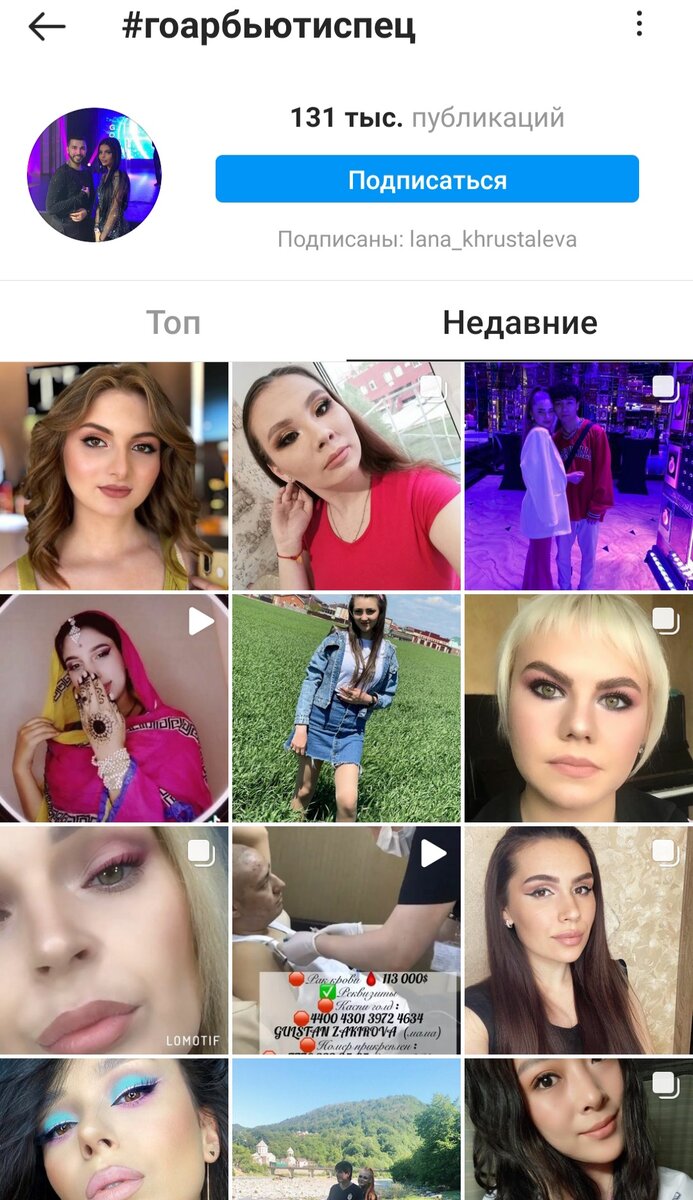The width and height of the screenshot is (693, 1200).
Task: Tap the Подписаться button
Action: point(427,180)
